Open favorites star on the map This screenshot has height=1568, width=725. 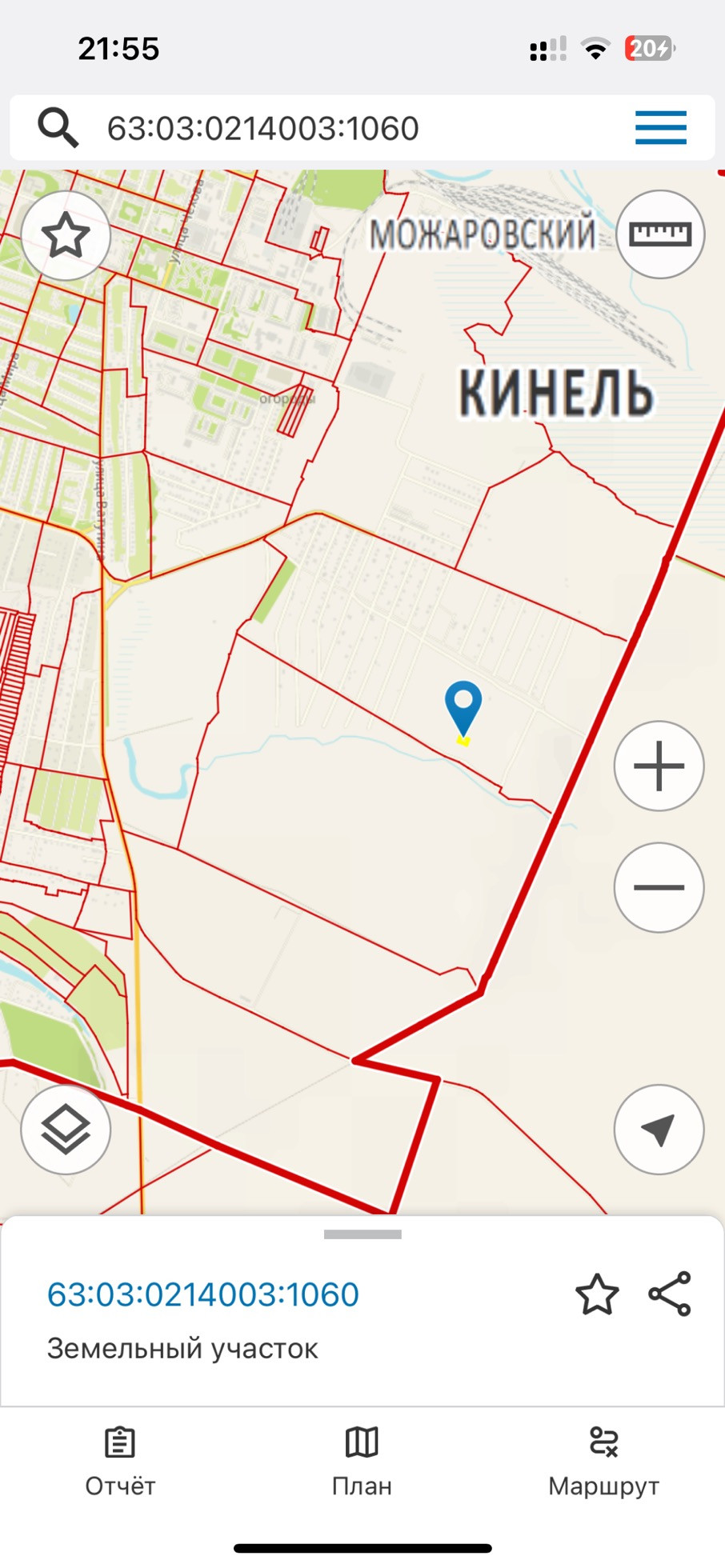pyautogui.click(x=66, y=236)
